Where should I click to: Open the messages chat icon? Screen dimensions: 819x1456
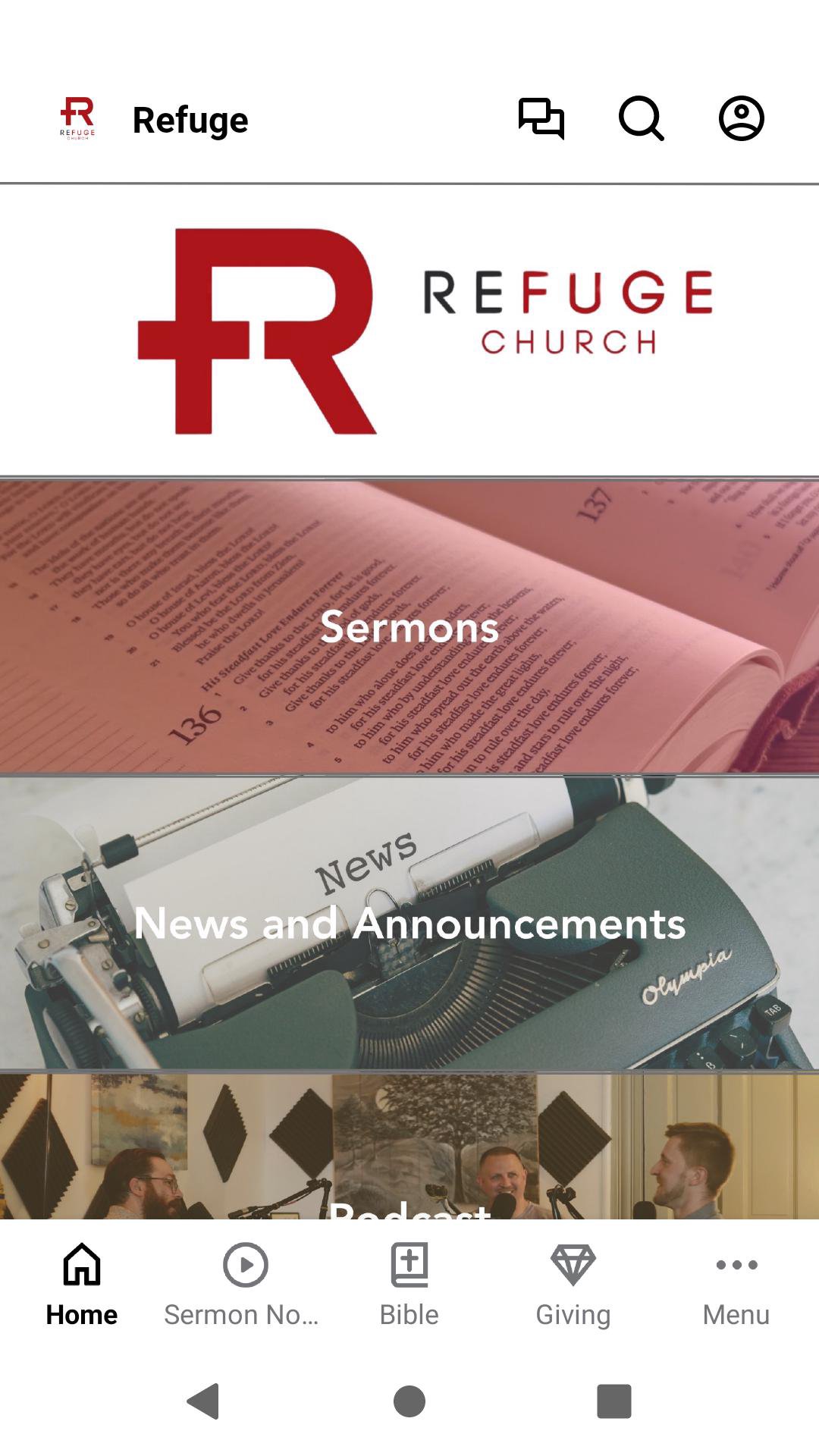point(541,119)
